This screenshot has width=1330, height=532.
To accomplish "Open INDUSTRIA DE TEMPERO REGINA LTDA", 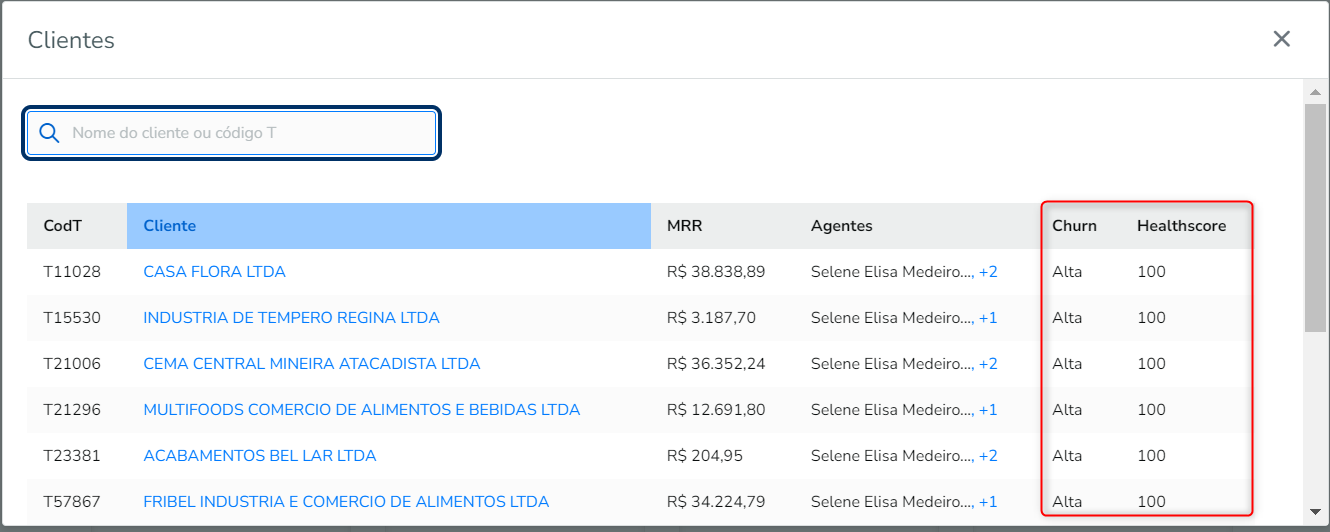I will click(x=291, y=318).
